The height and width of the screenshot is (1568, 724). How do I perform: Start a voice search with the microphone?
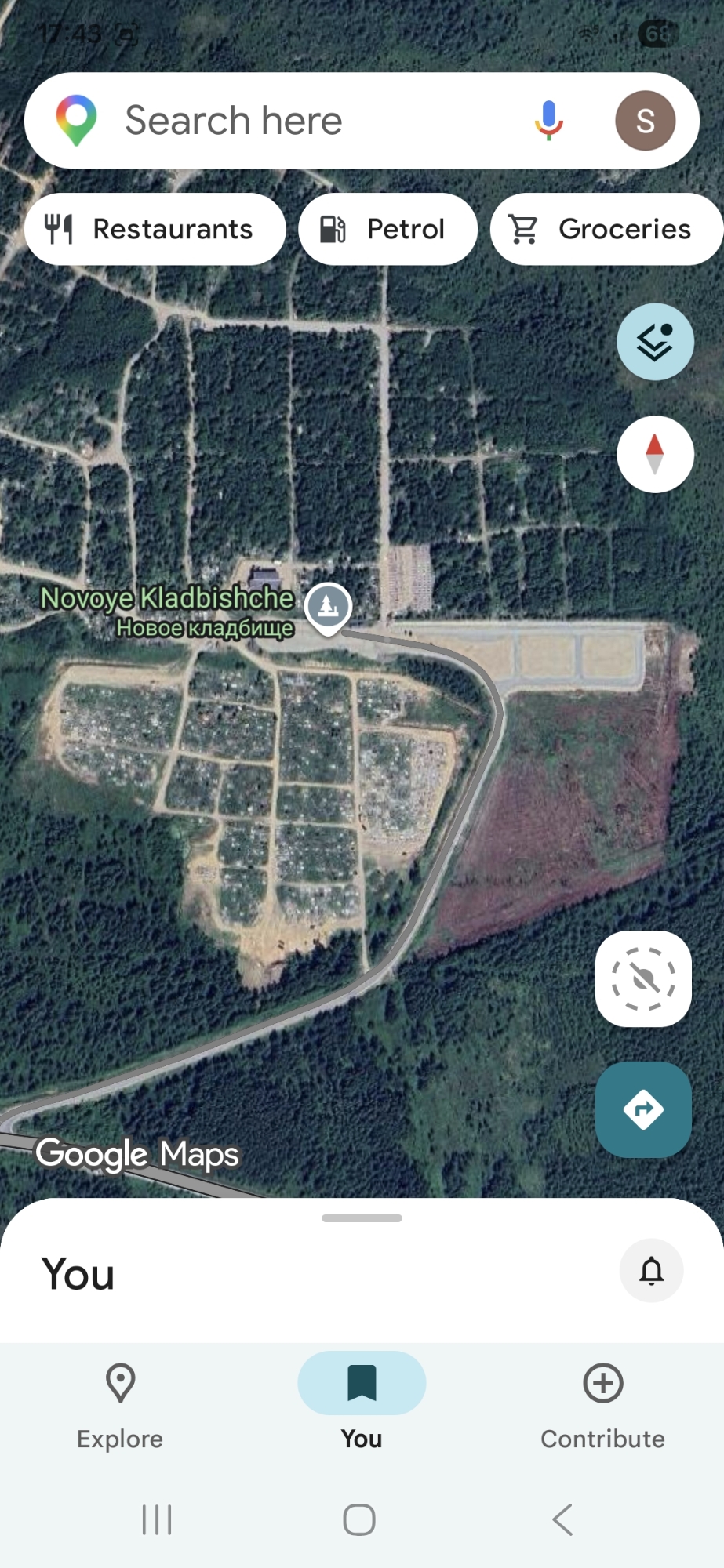click(x=549, y=121)
